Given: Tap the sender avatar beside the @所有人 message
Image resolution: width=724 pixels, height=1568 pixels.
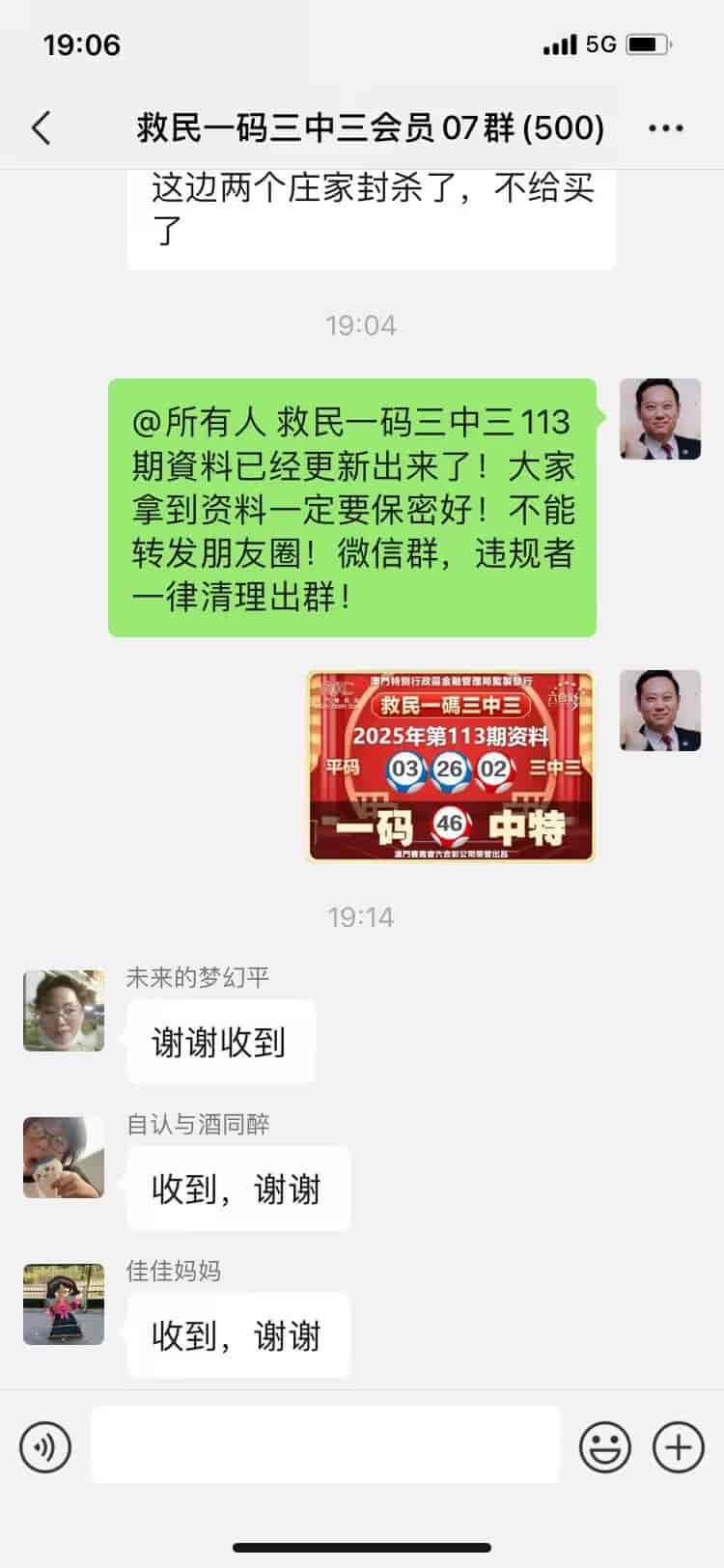Looking at the screenshot, I should coord(660,419).
